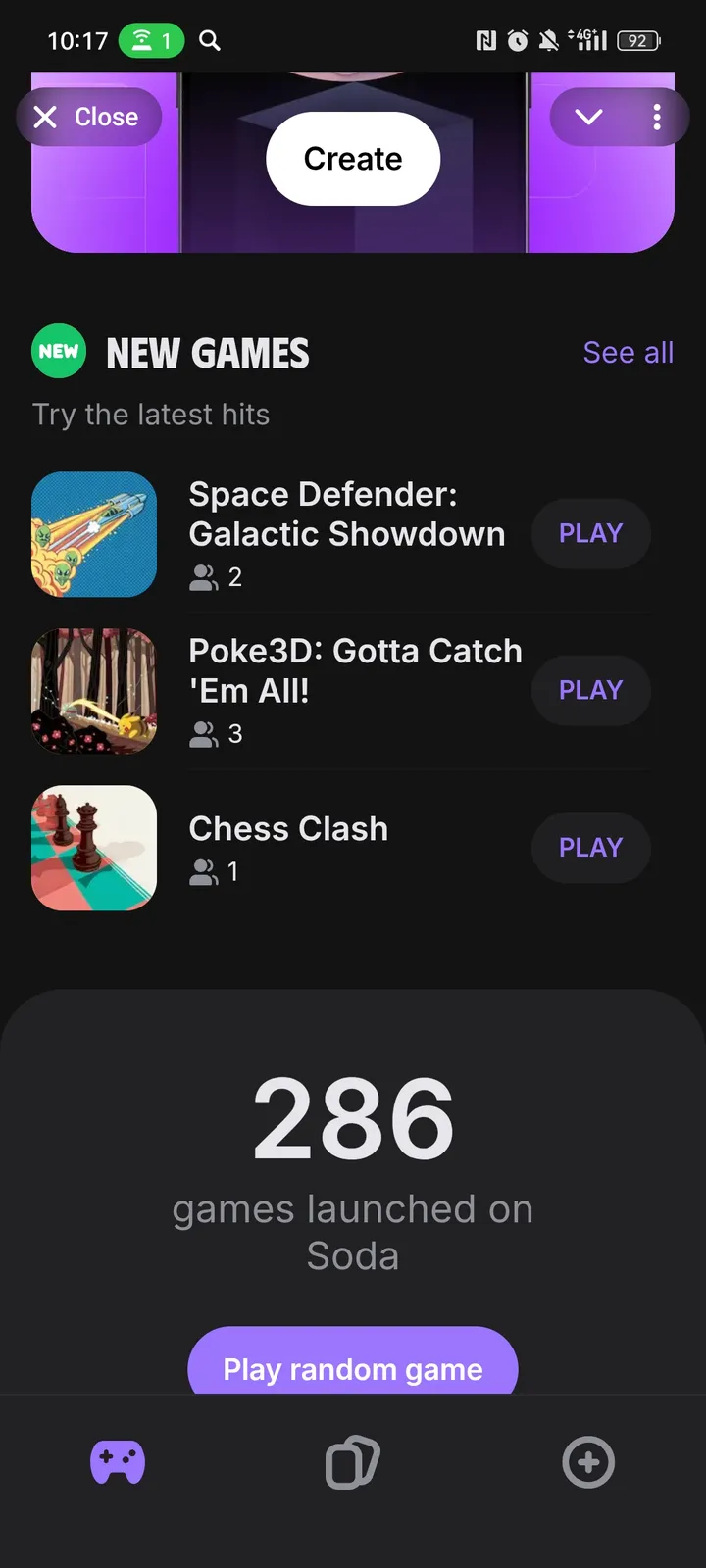Tap the Poke3D game artwork
706x1568 pixels.
point(93,691)
